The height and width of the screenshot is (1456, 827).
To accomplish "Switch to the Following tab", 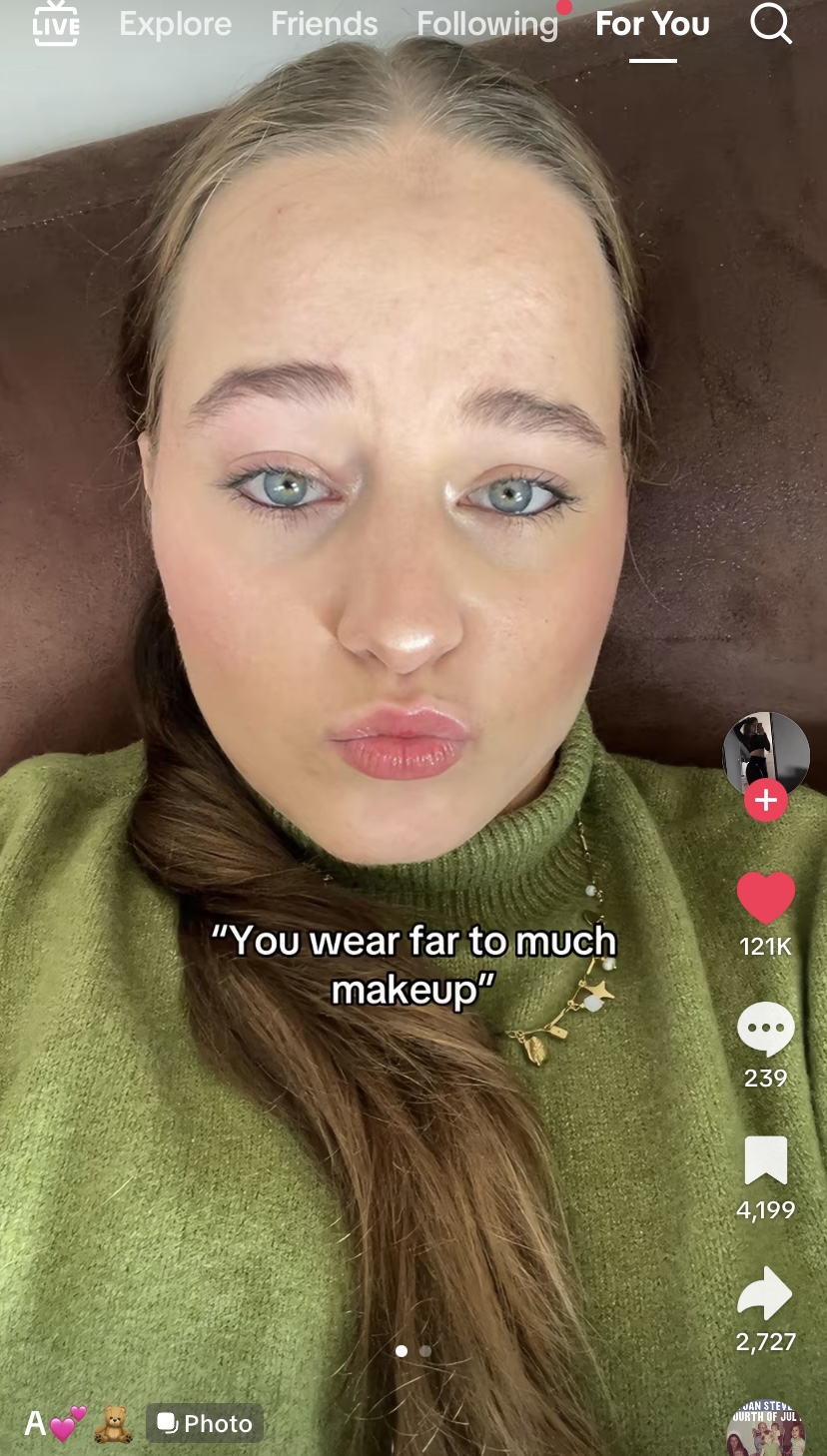I will (x=487, y=23).
